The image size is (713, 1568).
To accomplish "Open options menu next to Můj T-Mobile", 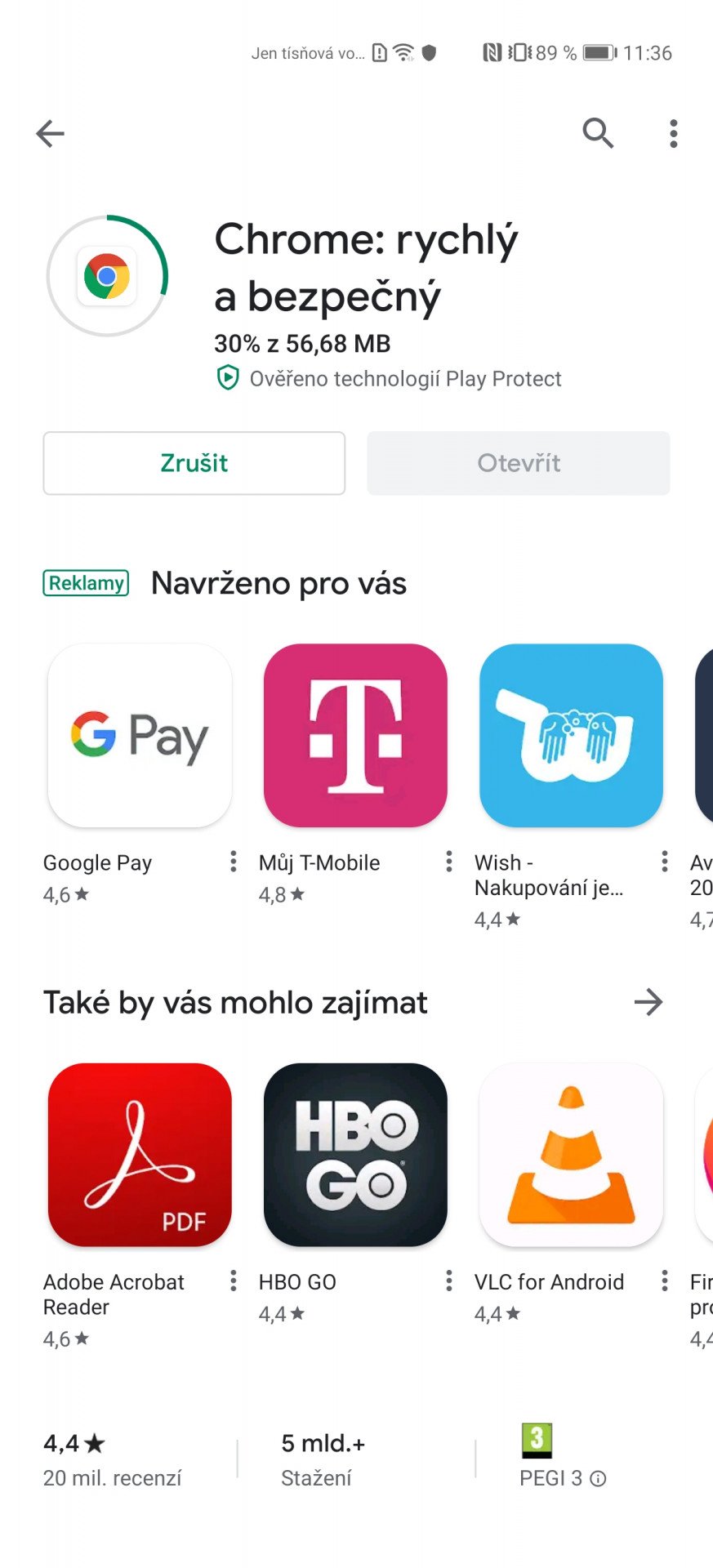I will 449,862.
